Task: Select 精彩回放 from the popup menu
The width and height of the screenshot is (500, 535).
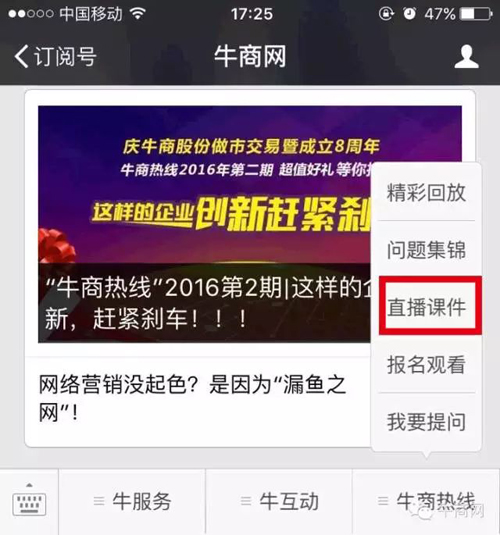Action: coord(426,192)
